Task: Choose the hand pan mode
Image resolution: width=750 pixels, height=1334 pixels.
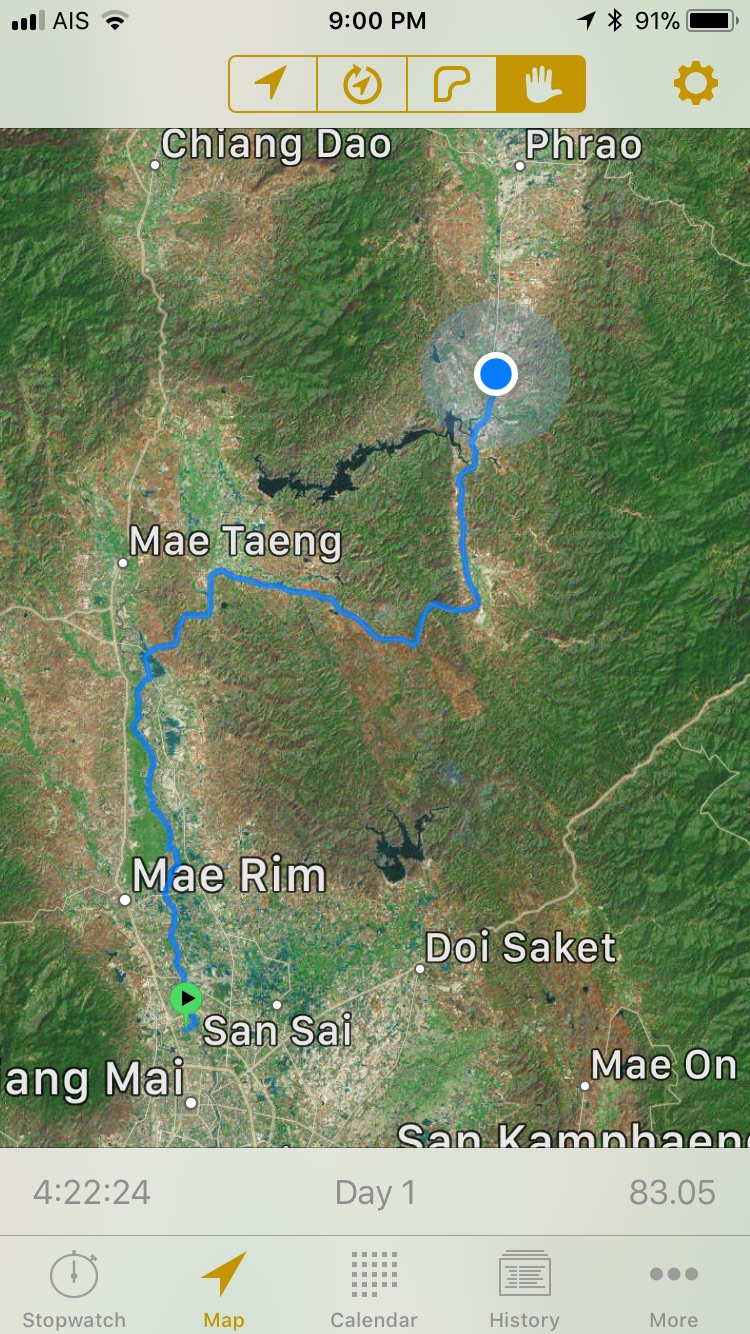Action: click(540, 84)
